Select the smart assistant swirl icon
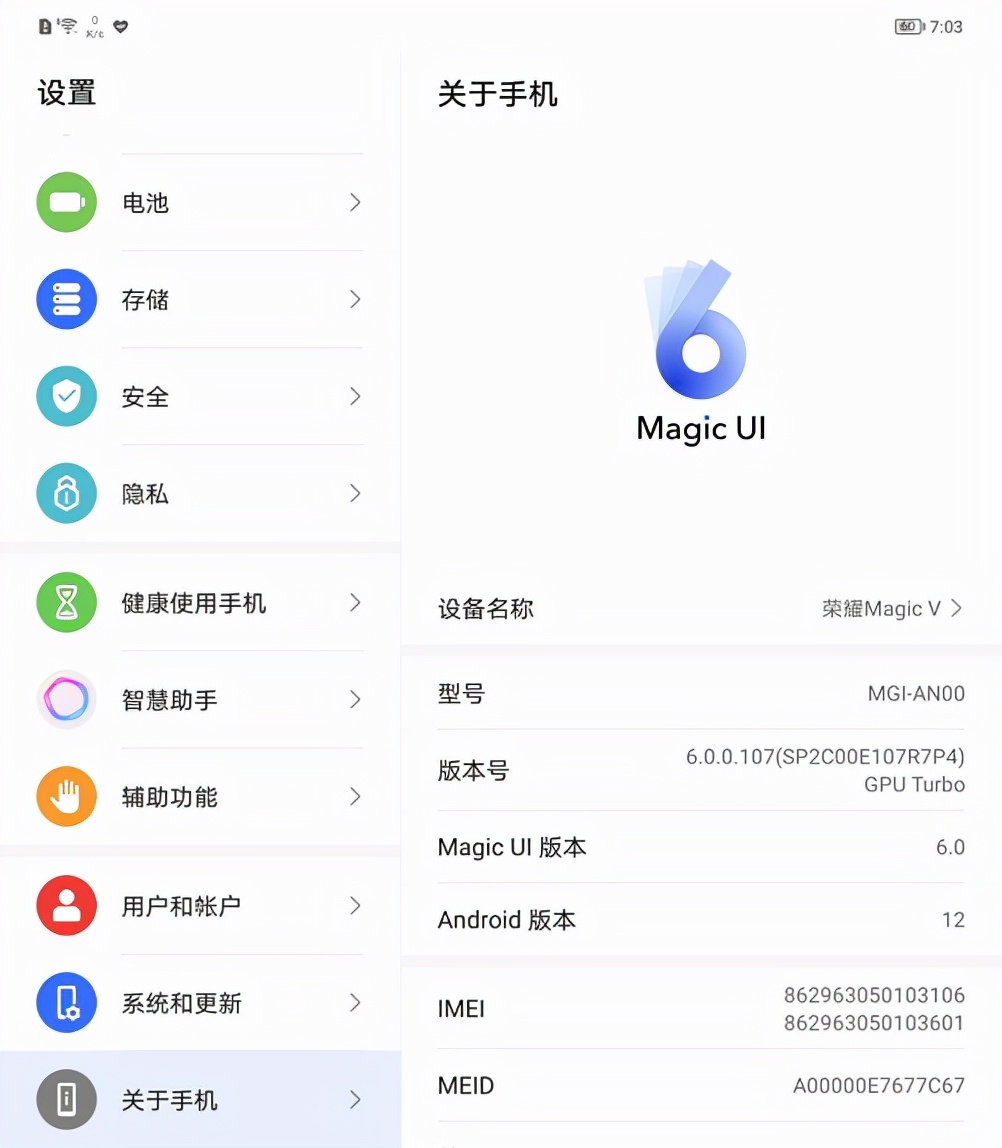The width and height of the screenshot is (1002, 1148). tap(66, 700)
